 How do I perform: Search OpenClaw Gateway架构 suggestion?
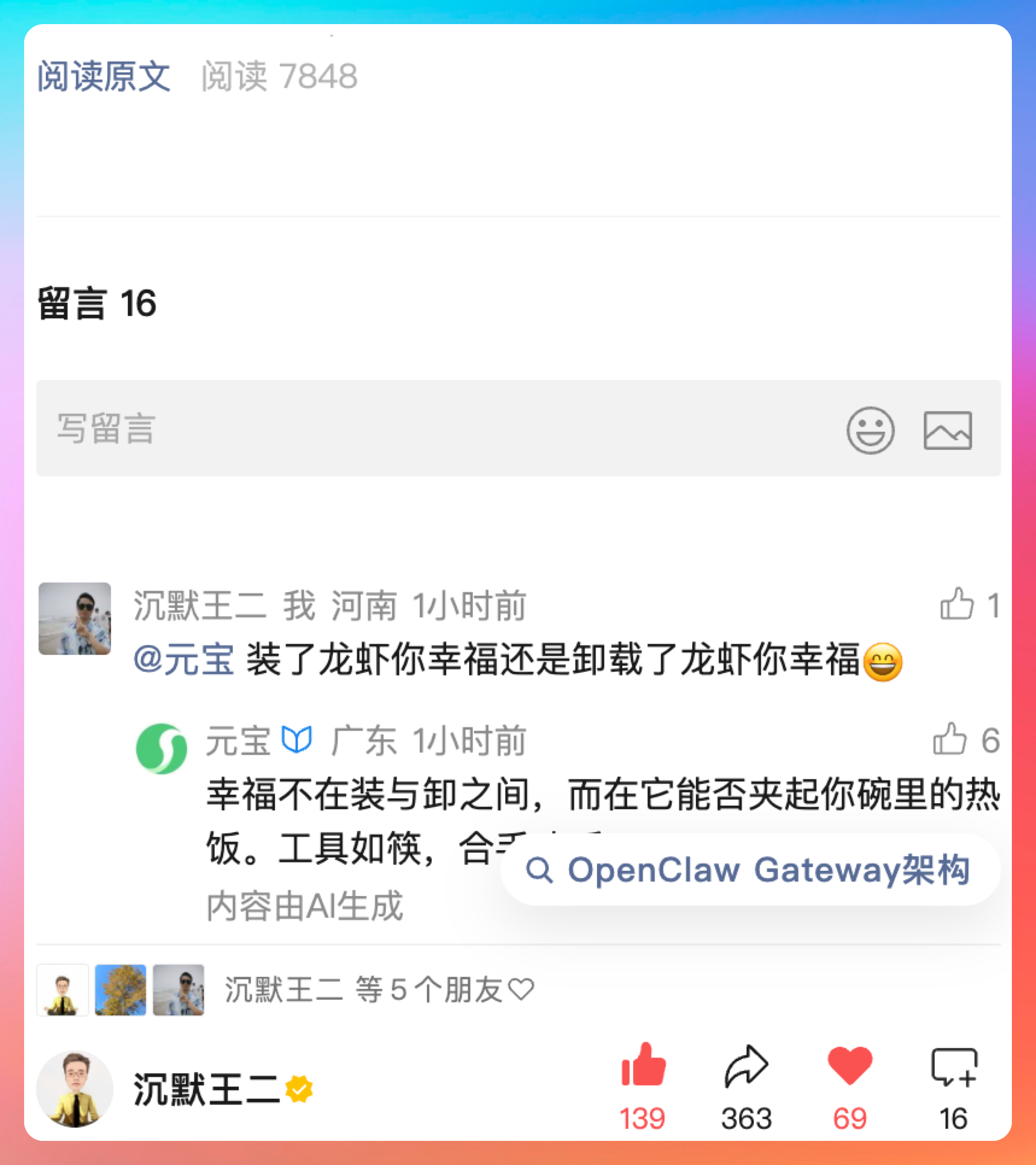(750, 870)
